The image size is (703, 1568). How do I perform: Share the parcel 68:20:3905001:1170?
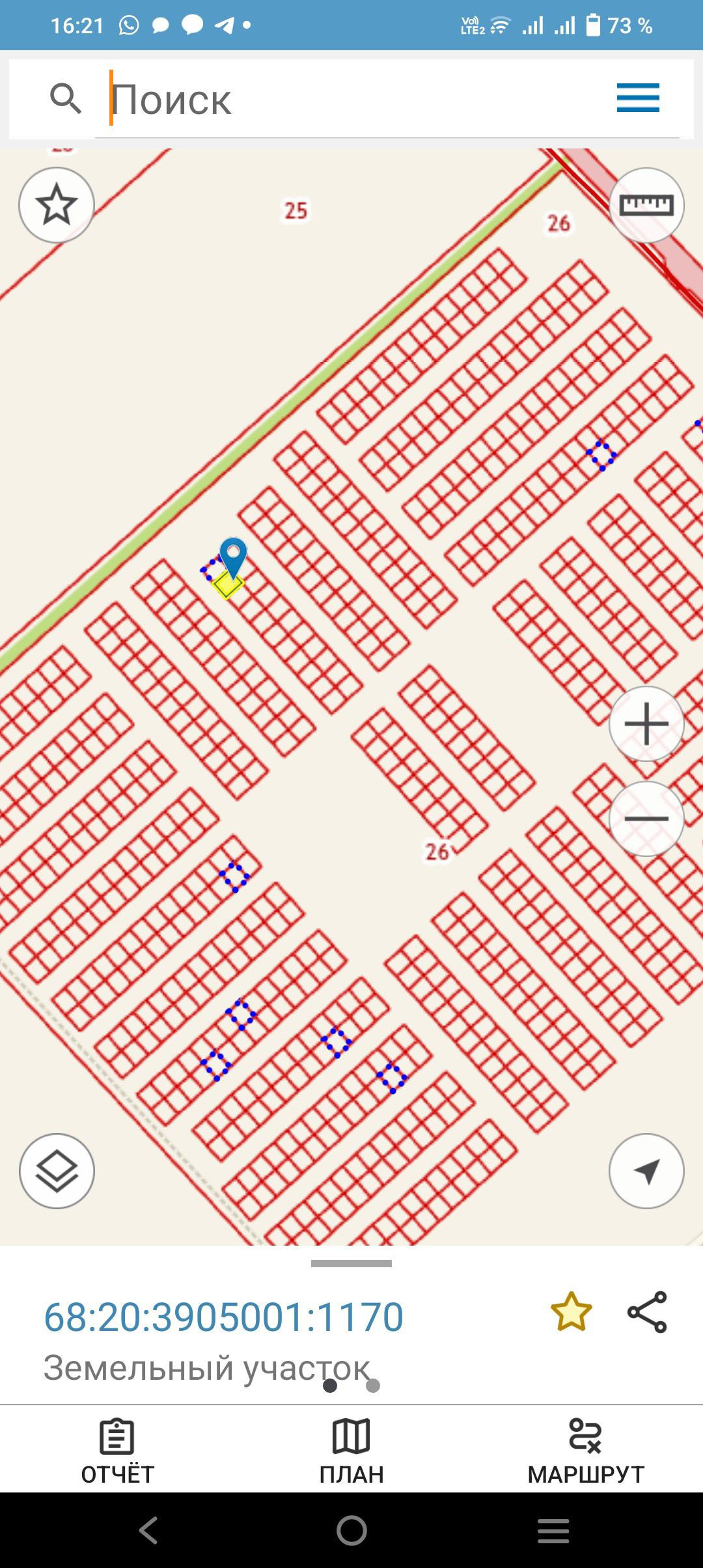tap(647, 1312)
